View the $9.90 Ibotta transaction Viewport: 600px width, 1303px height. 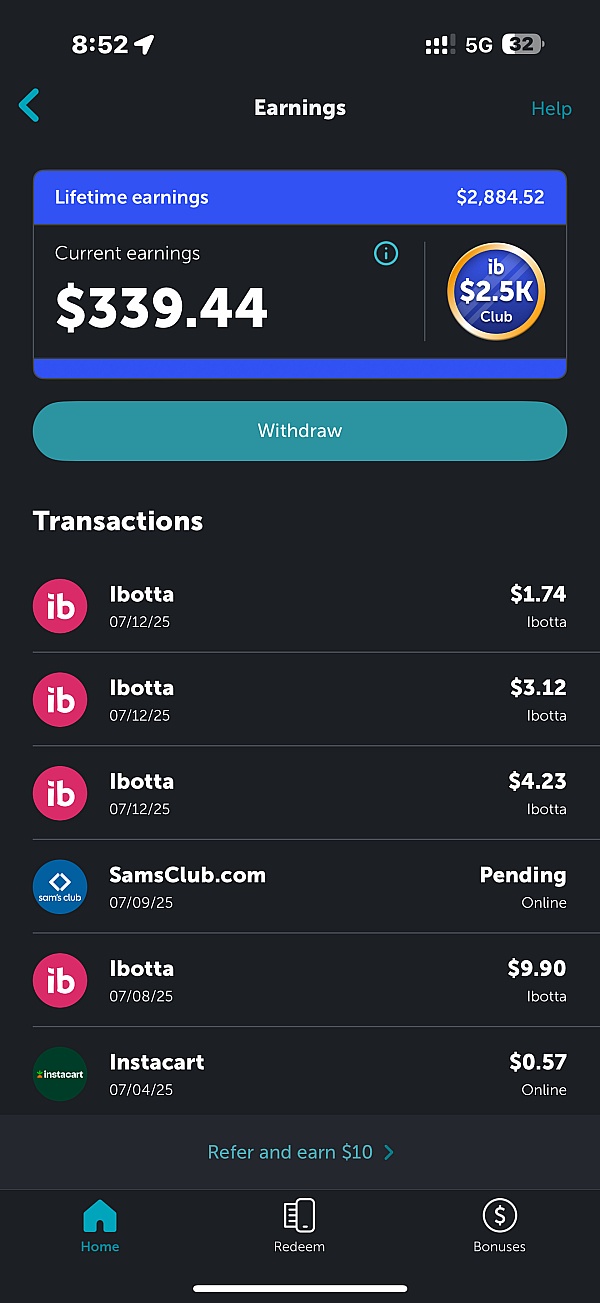point(300,981)
